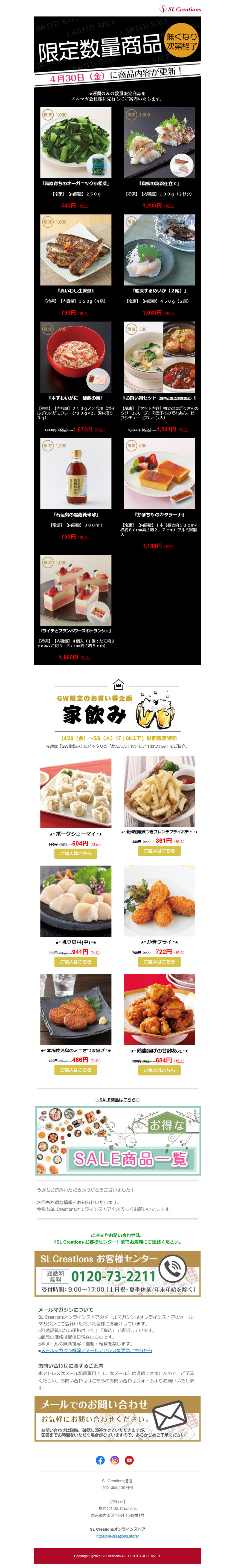
Task: Open the メールでのお問い合わせ banner
Action: [117, 1418]
